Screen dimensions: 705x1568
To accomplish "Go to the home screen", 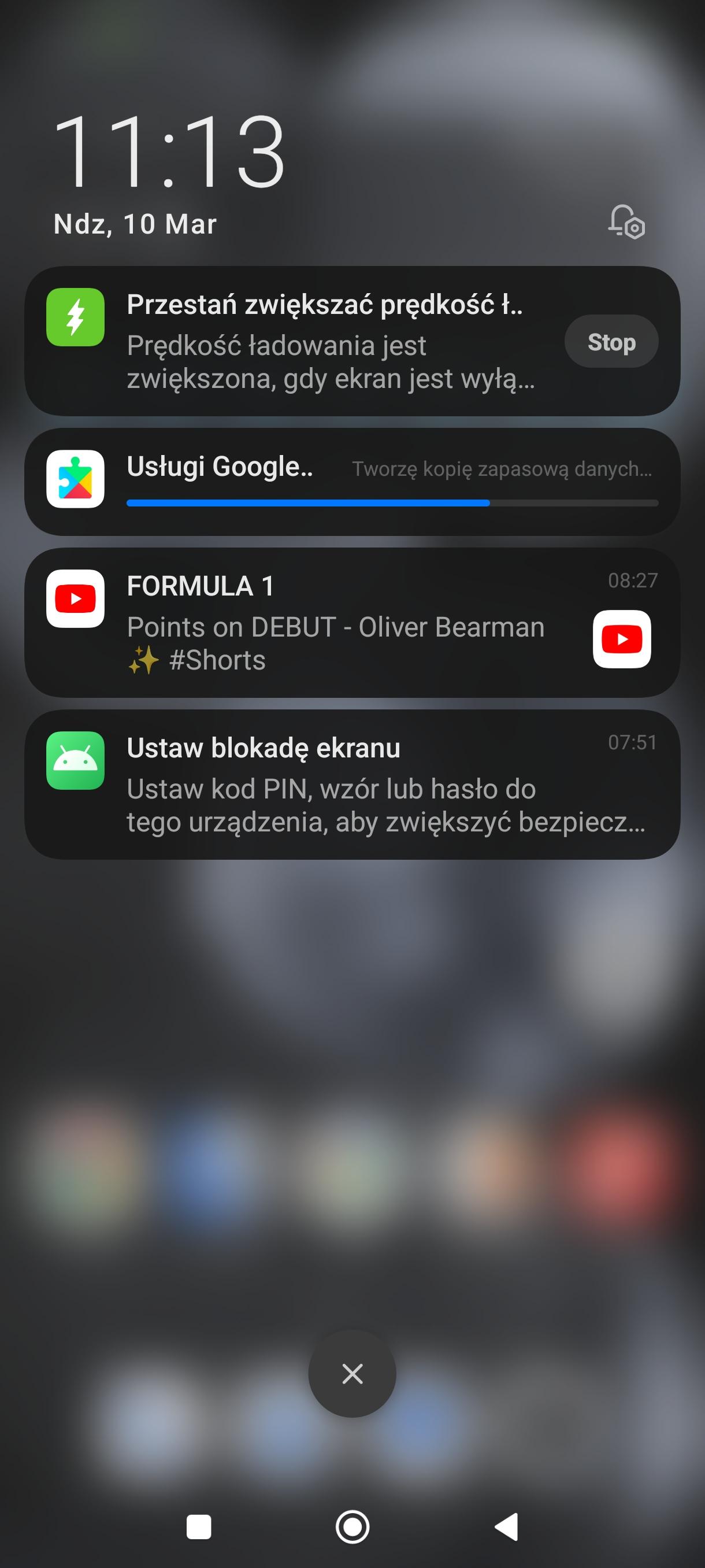I will pyautogui.click(x=352, y=1527).
